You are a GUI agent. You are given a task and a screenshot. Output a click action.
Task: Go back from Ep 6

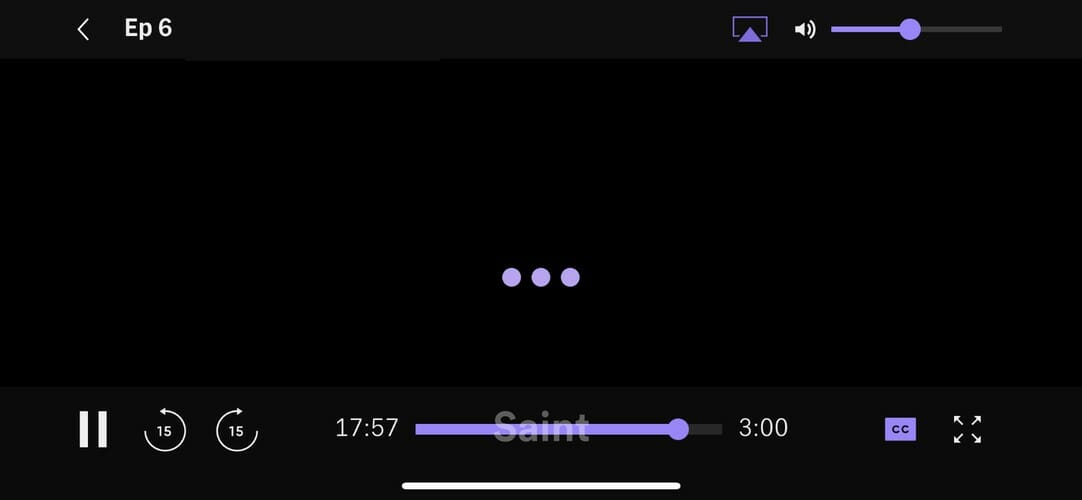click(83, 30)
